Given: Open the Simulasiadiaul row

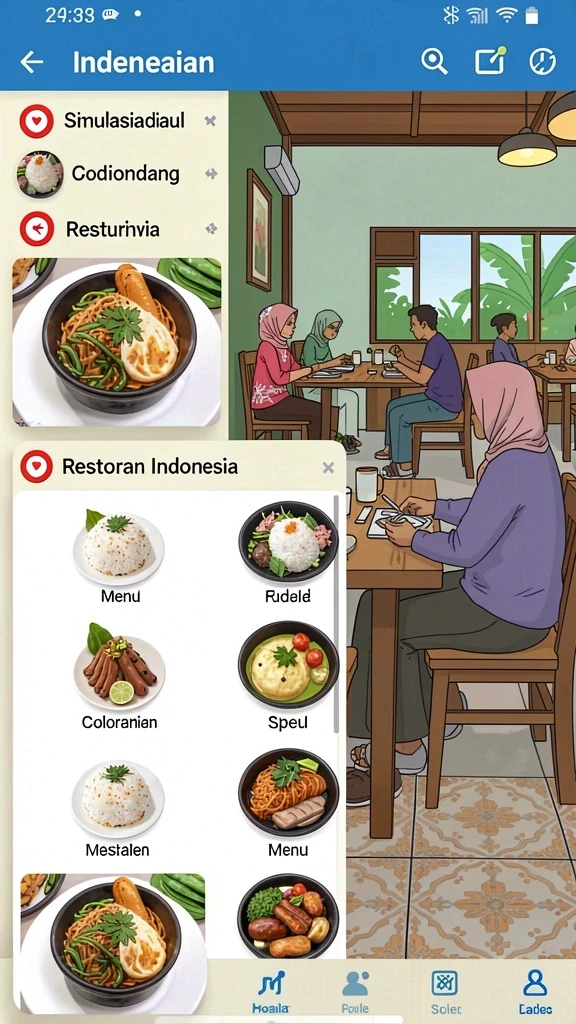Looking at the screenshot, I should [115, 121].
